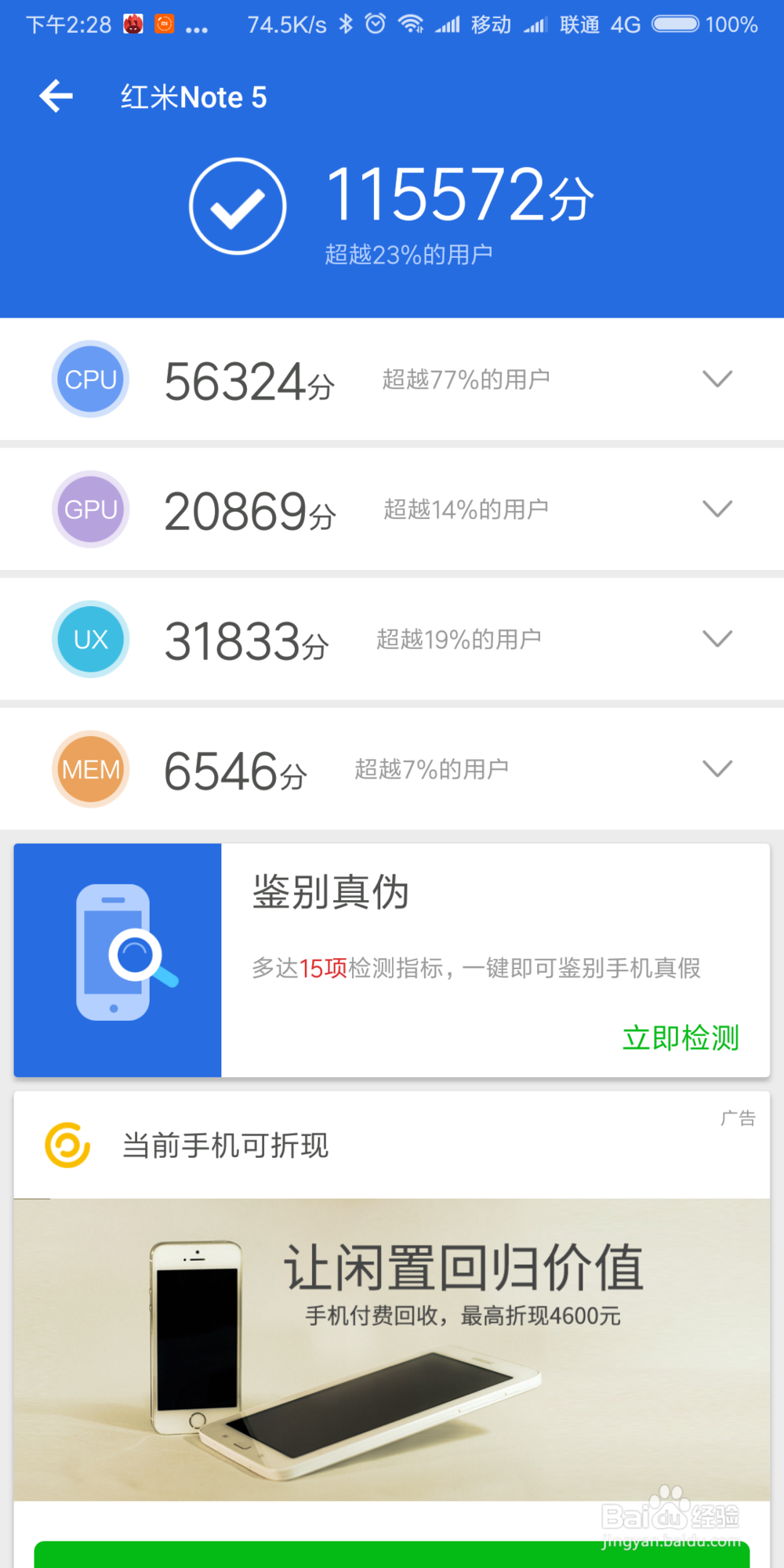The height and width of the screenshot is (1568, 784).
Task: Expand the CPU score details
Action: [717, 379]
